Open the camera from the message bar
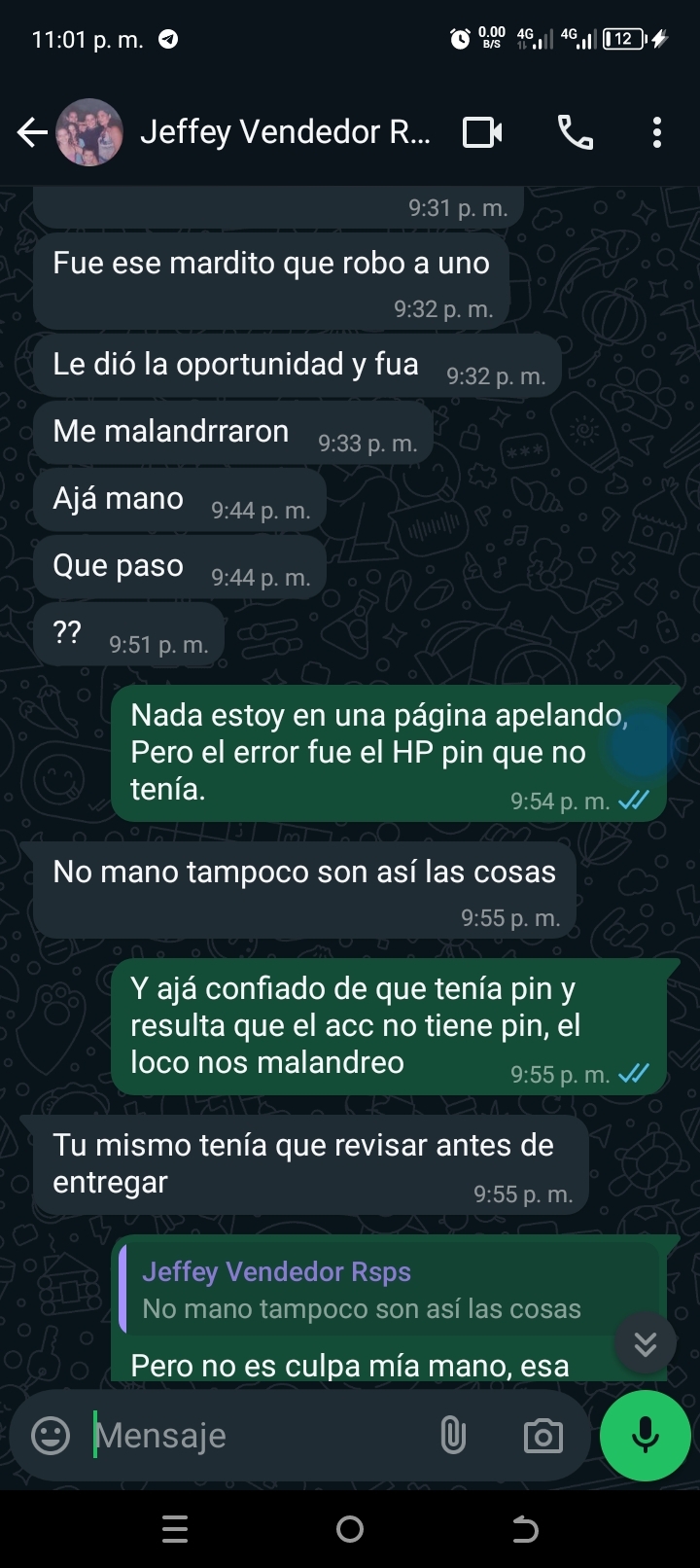This screenshot has width=700, height=1568. point(542,1436)
